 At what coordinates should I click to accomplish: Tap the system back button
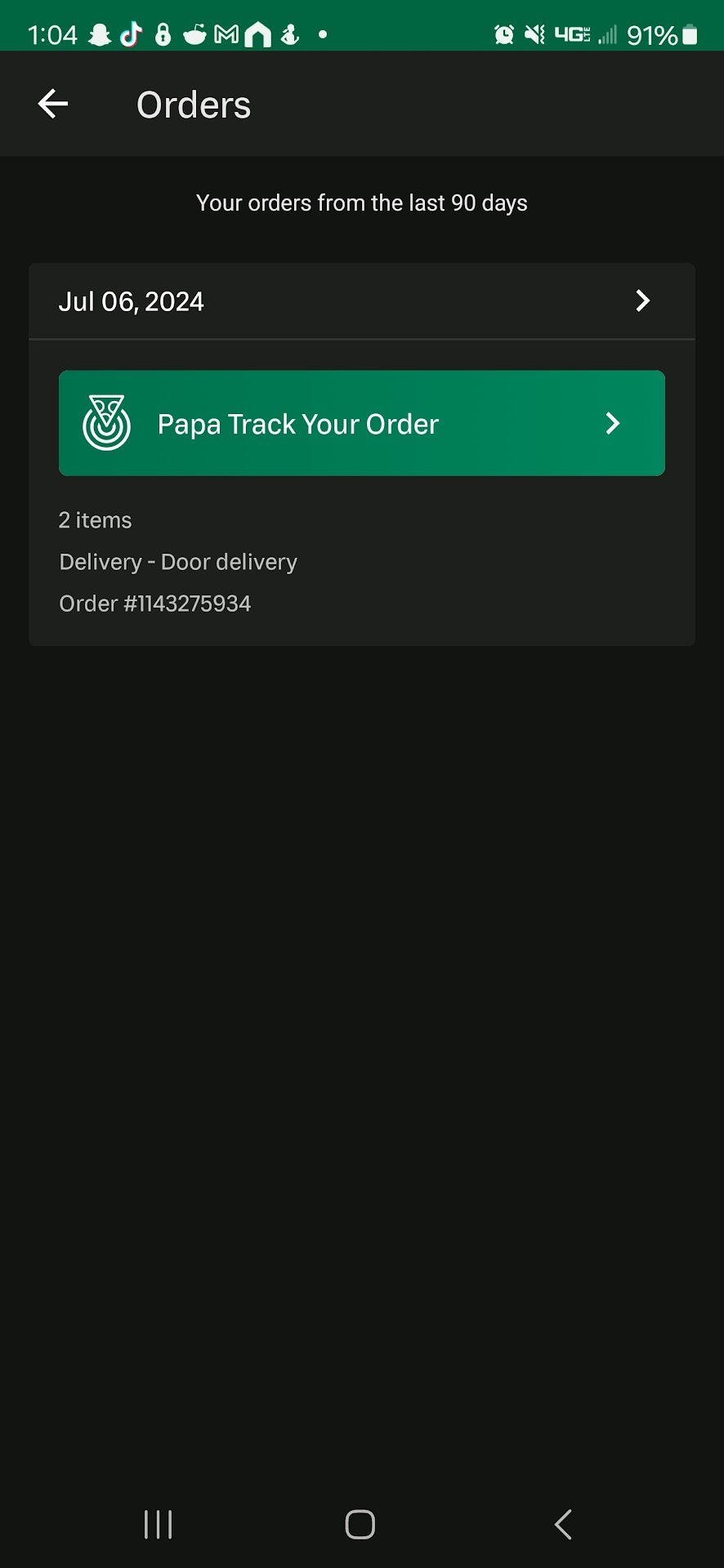click(563, 1524)
